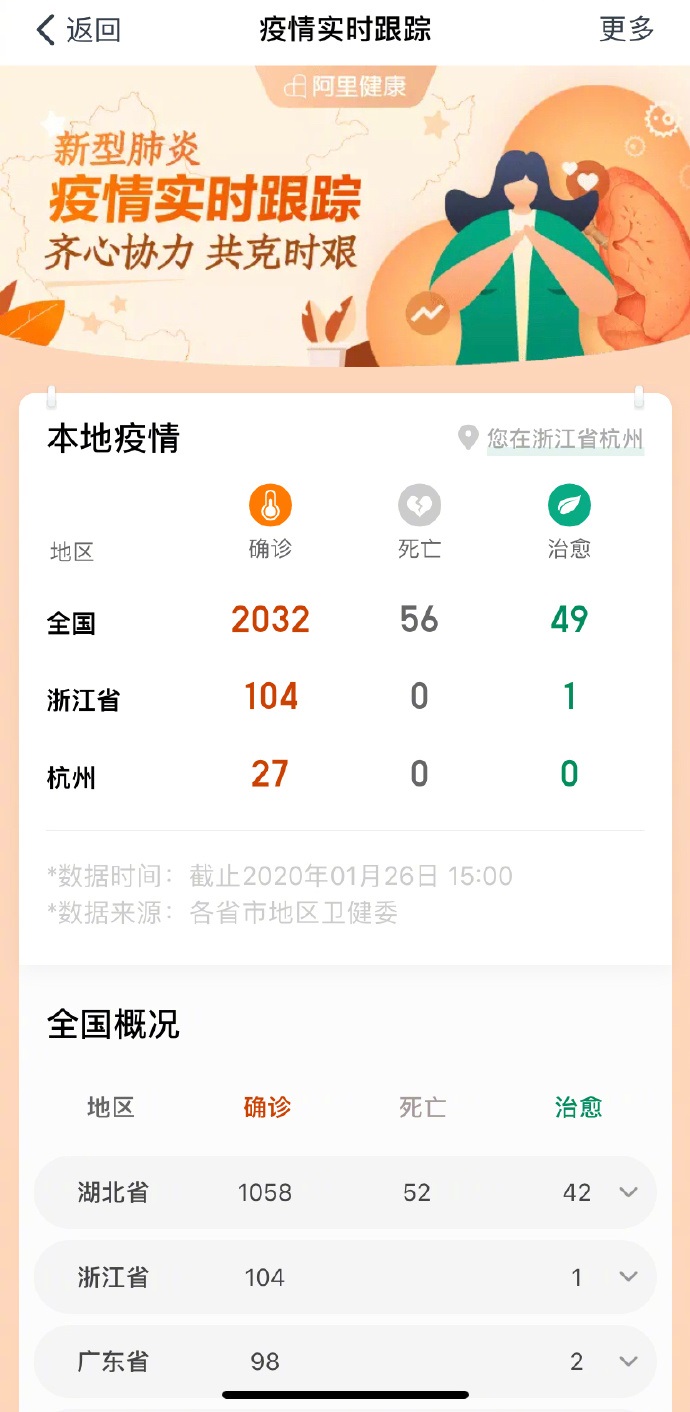The width and height of the screenshot is (690, 1412).
Task: Go back using the 返回 button
Action: point(78,30)
